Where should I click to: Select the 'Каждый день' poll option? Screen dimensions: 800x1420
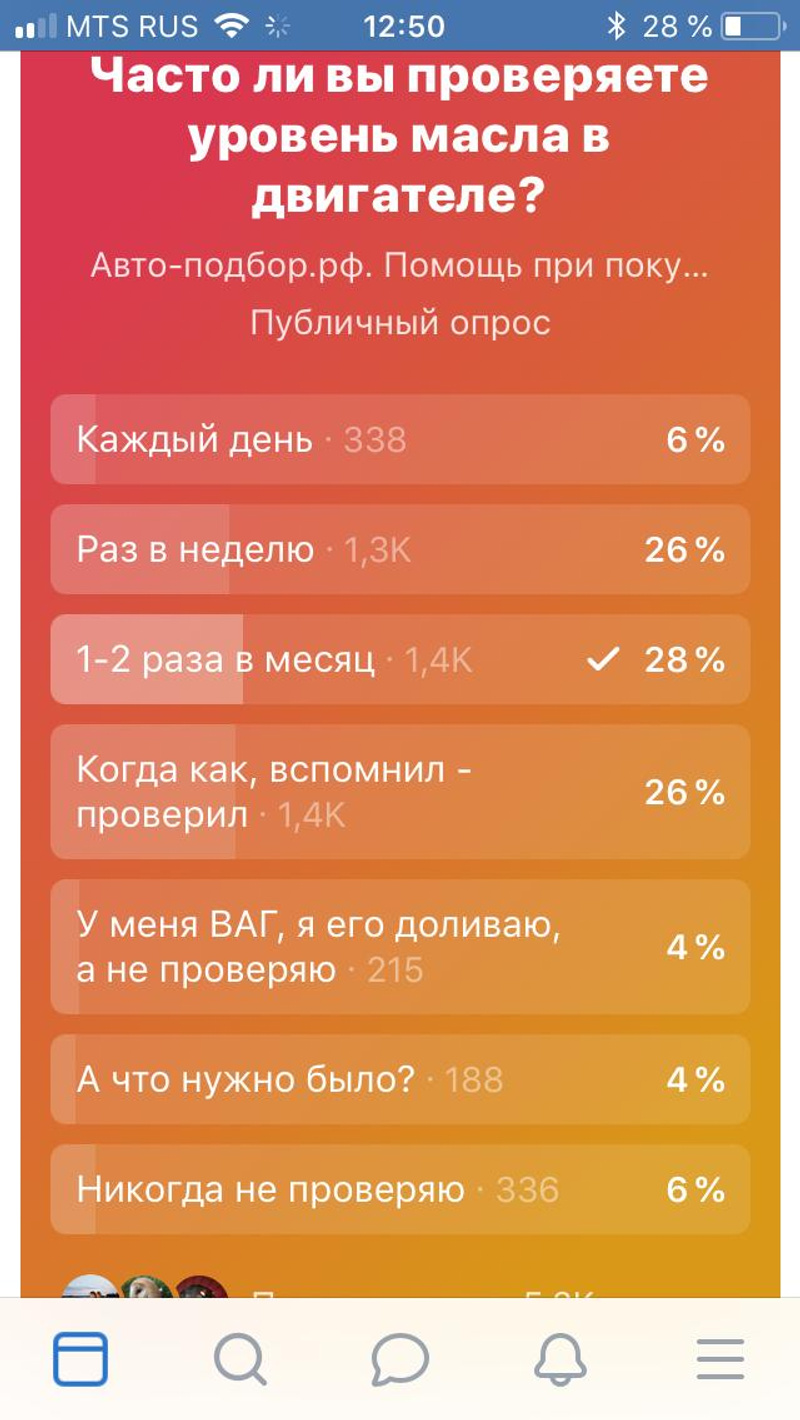400,440
